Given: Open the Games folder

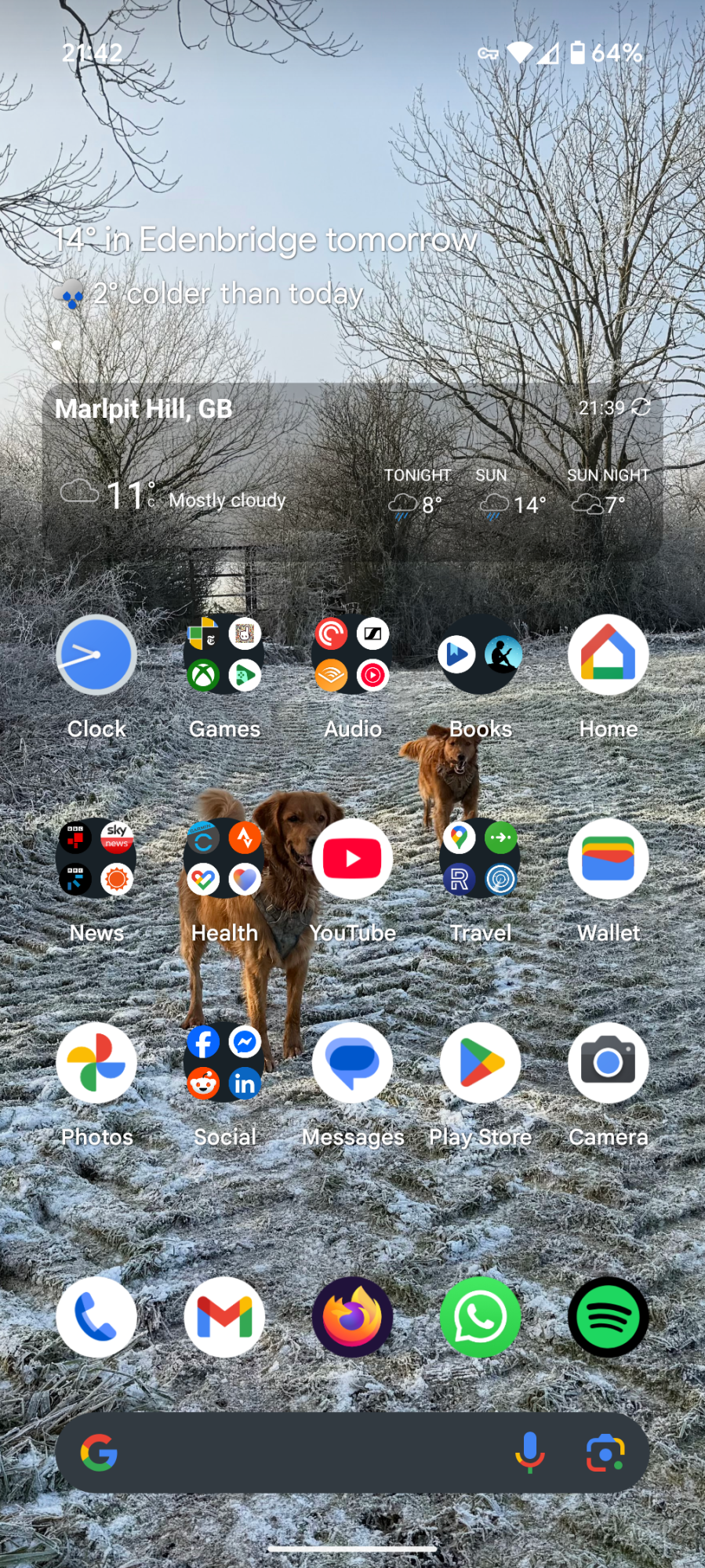Looking at the screenshot, I should coord(224,655).
